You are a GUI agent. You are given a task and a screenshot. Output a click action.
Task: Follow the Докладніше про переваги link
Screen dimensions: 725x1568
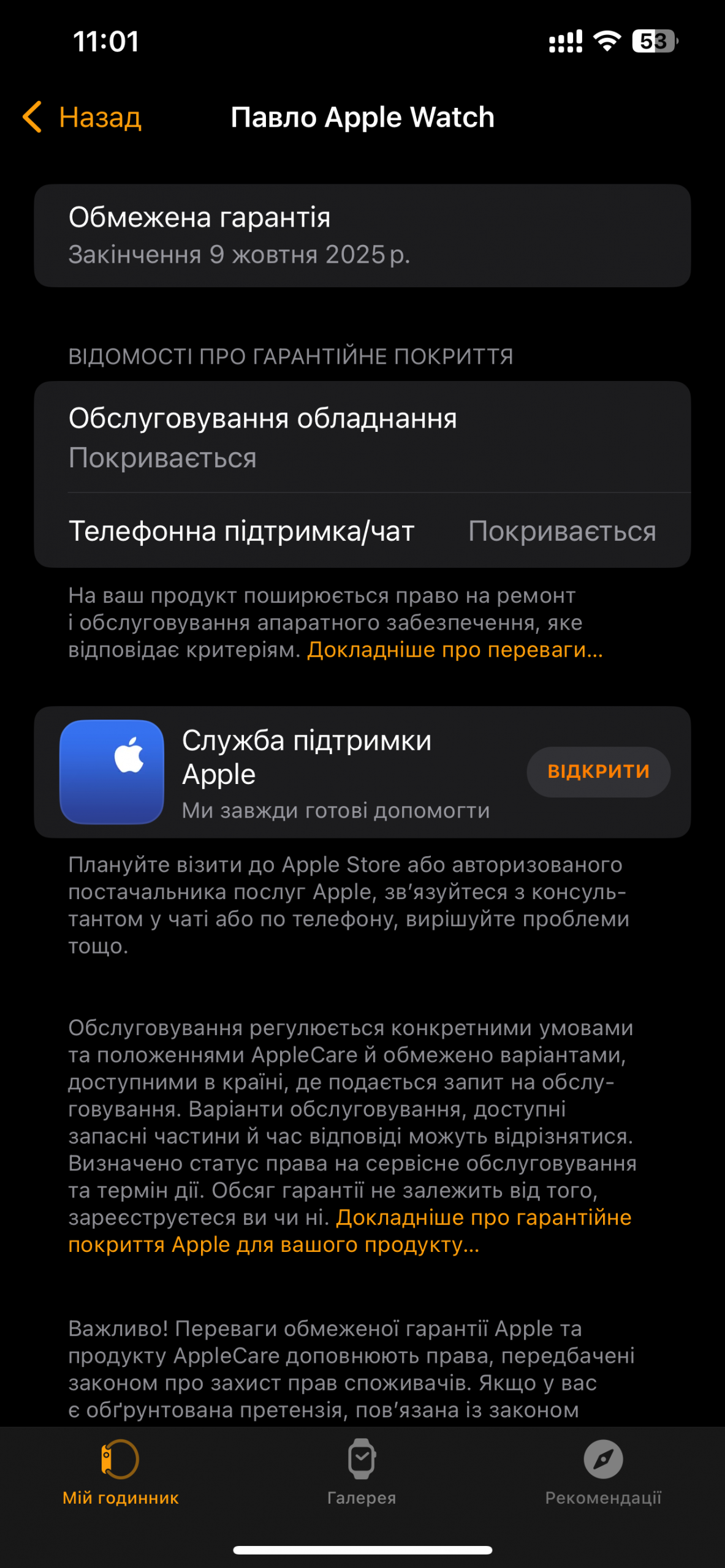tap(455, 649)
